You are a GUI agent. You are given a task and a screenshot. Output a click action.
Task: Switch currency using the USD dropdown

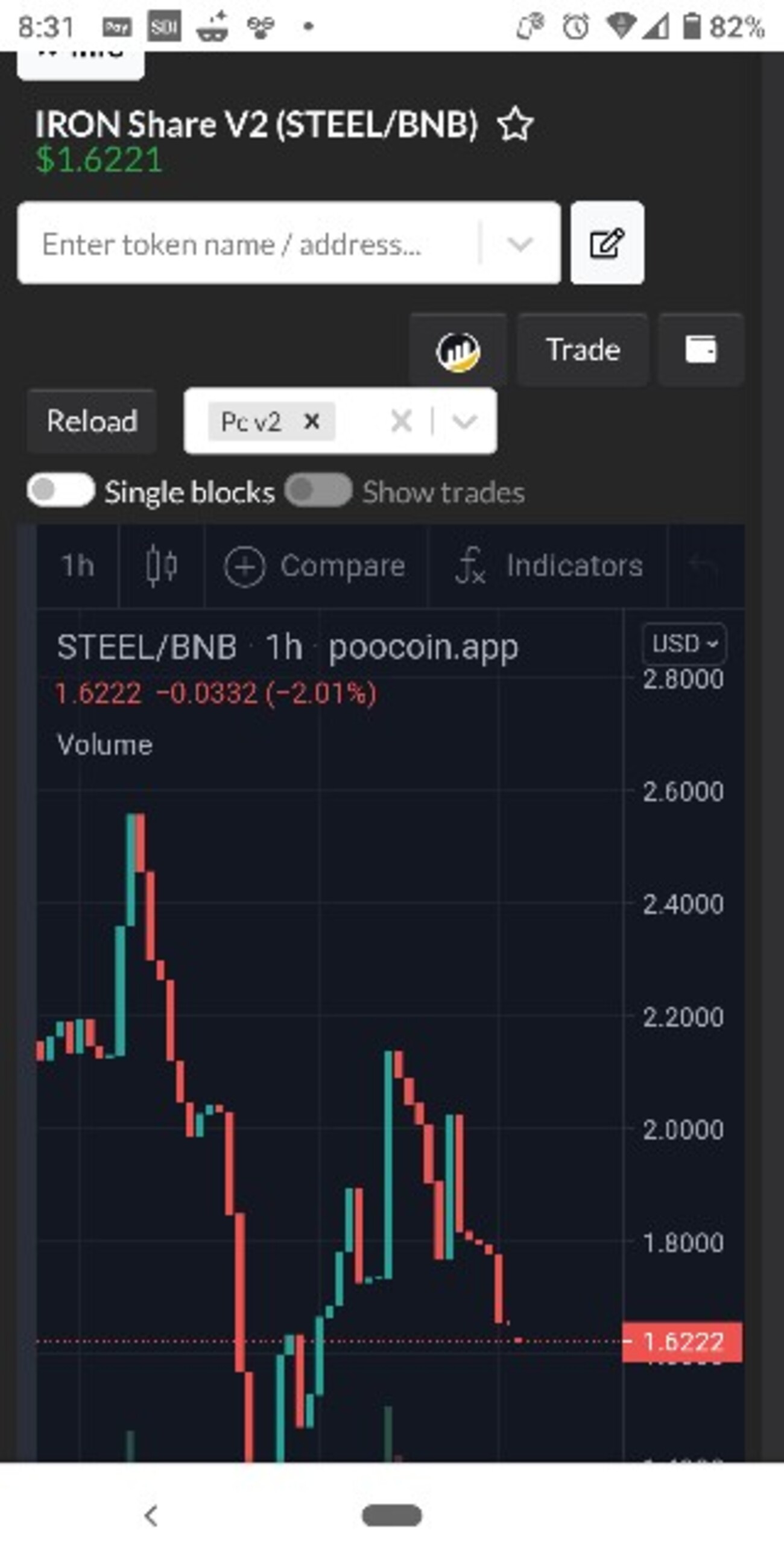point(684,643)
